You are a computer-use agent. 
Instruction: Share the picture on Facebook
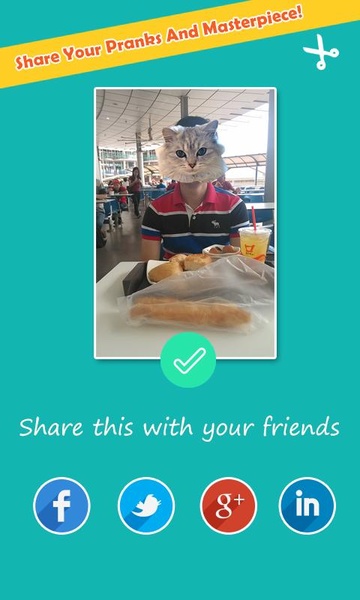62,506
